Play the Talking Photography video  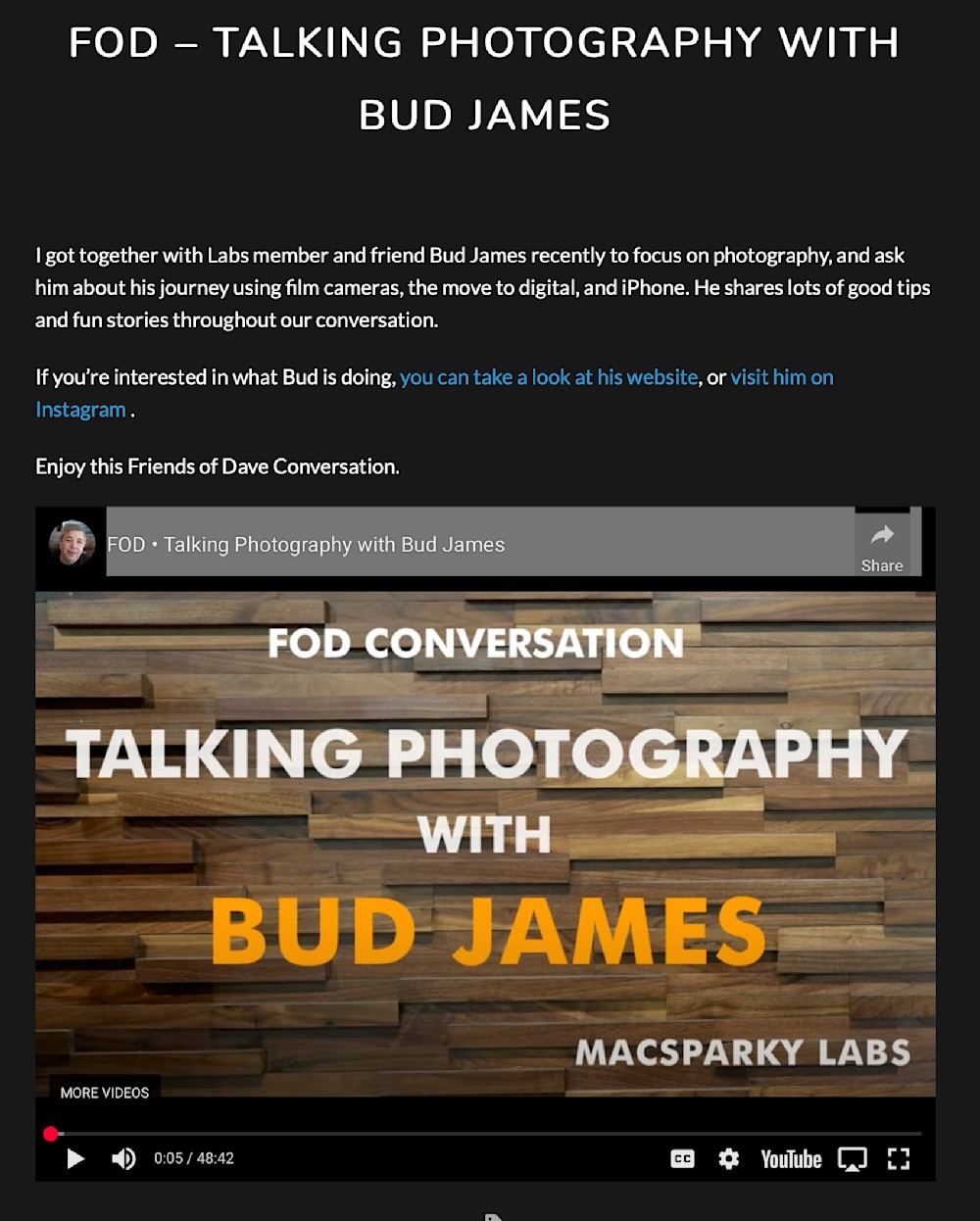pos(75,1159)
